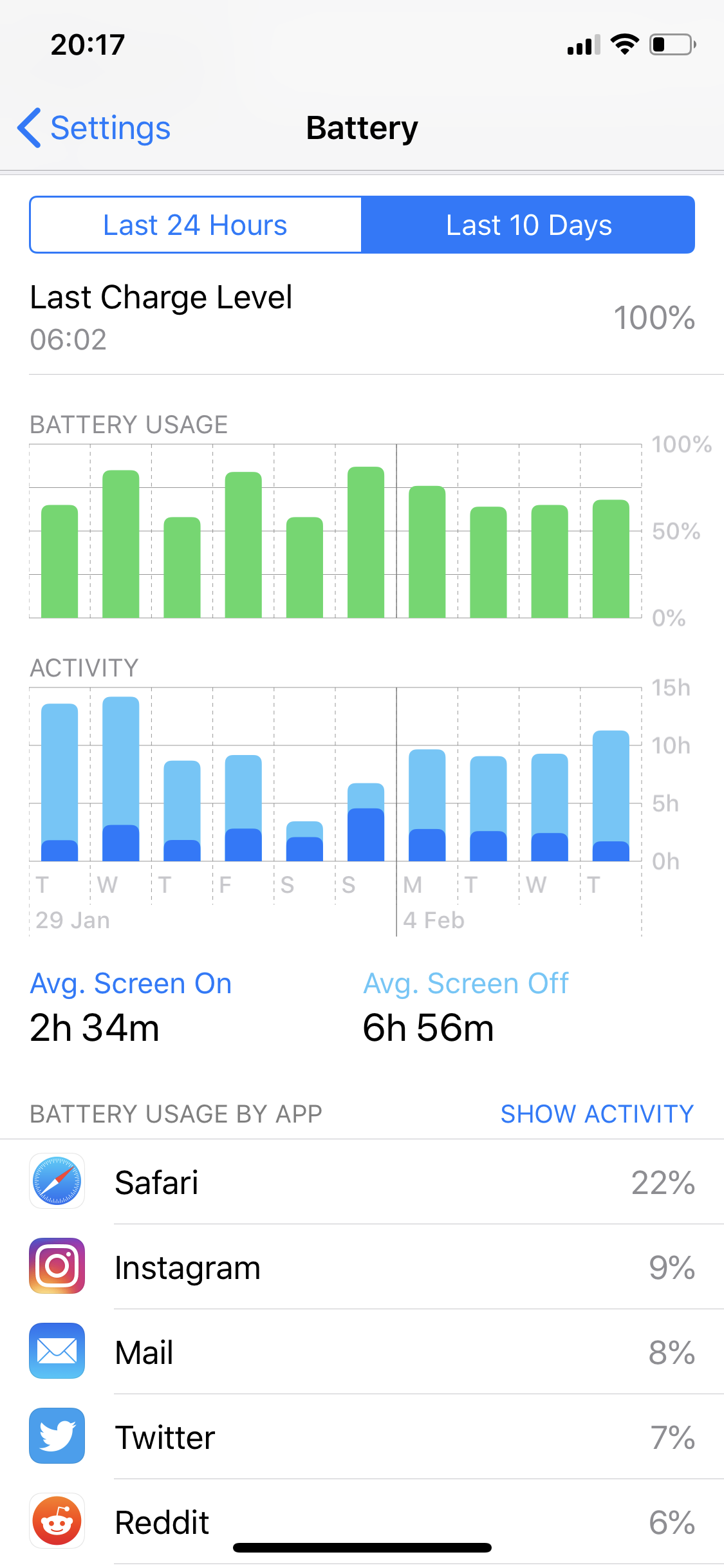Screen dimensions: 724x1568
Task: Select the Last 10 Days segment
Action: [x=528, y=225]
